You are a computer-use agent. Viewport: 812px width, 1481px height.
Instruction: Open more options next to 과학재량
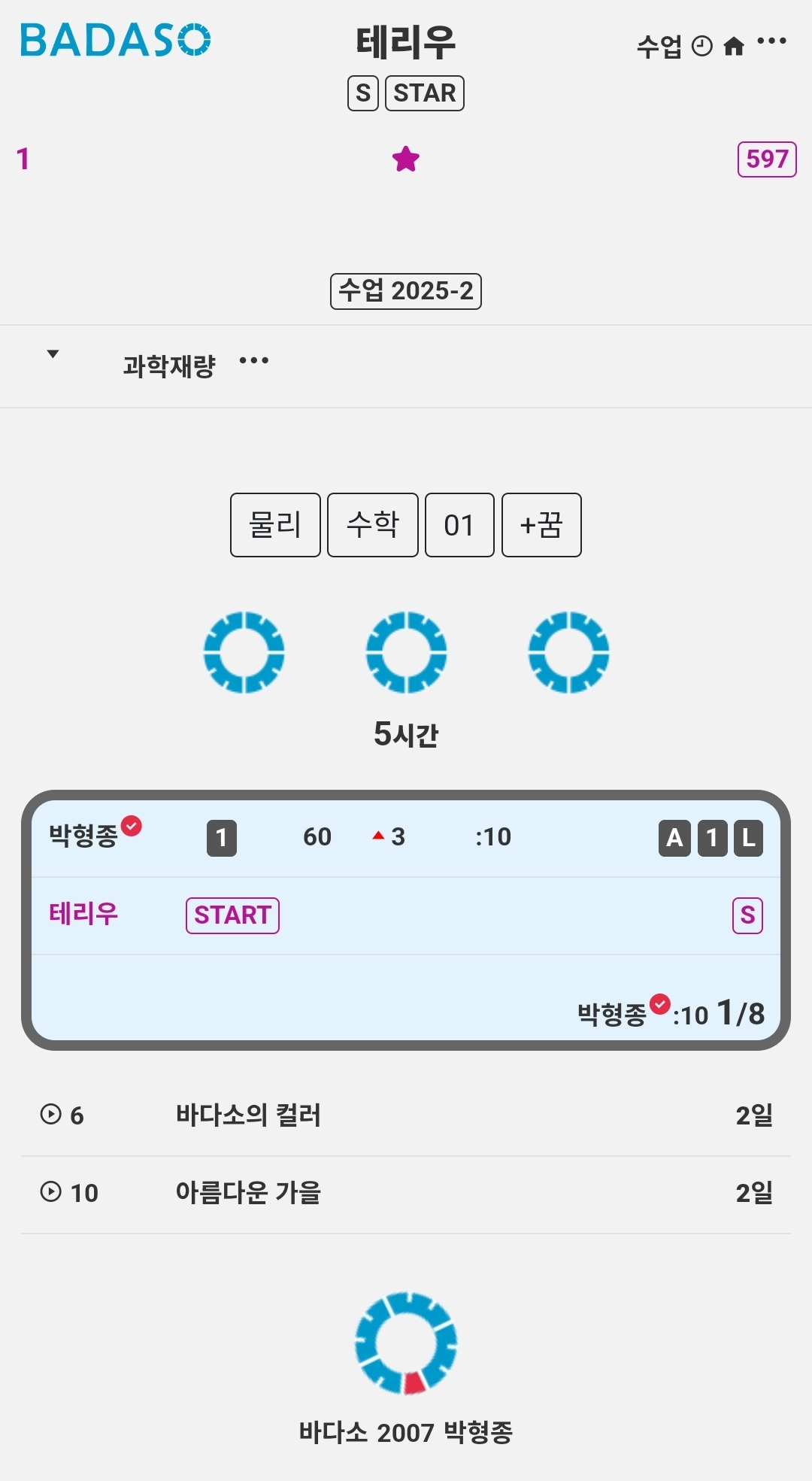(x=253, y=361)
